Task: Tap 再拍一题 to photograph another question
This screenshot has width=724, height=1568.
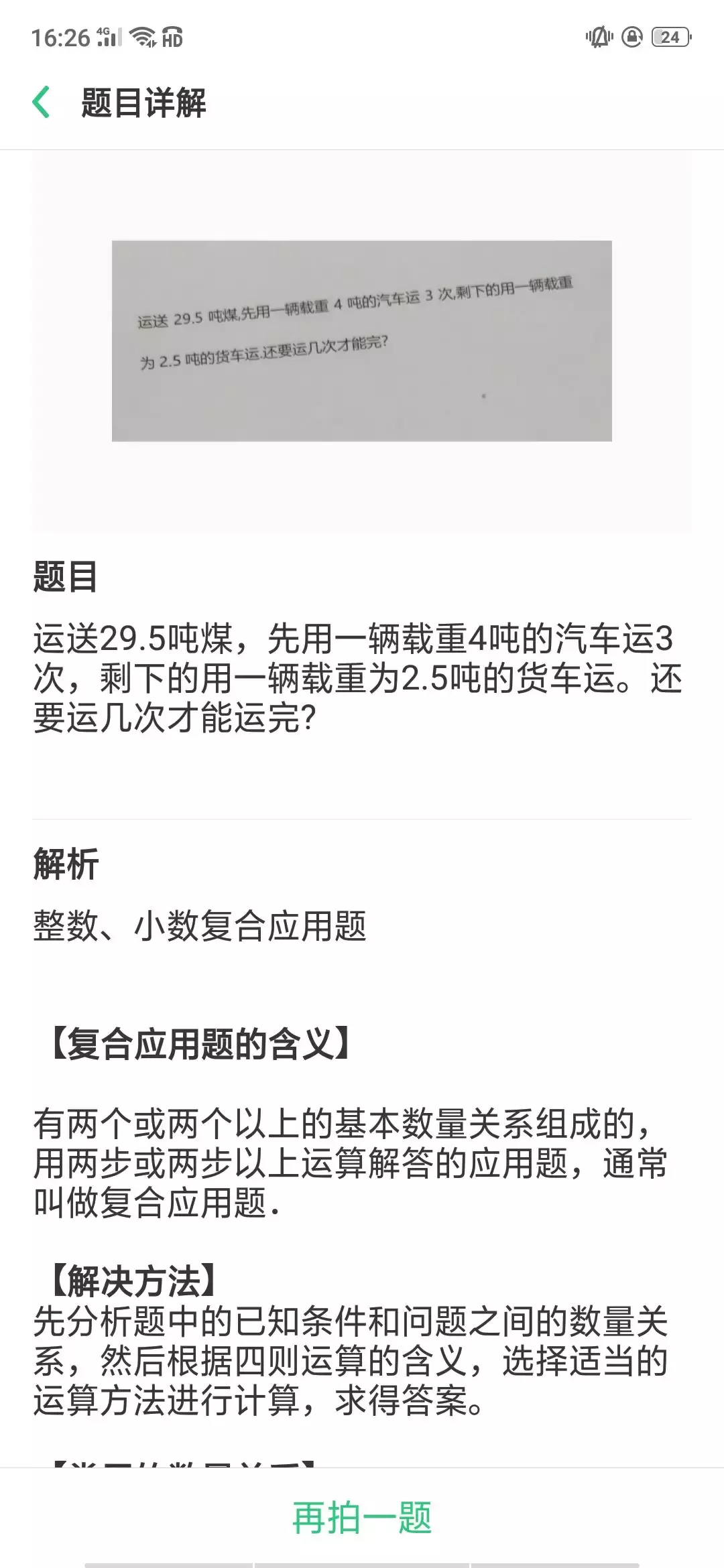Action: (362, 1517)
